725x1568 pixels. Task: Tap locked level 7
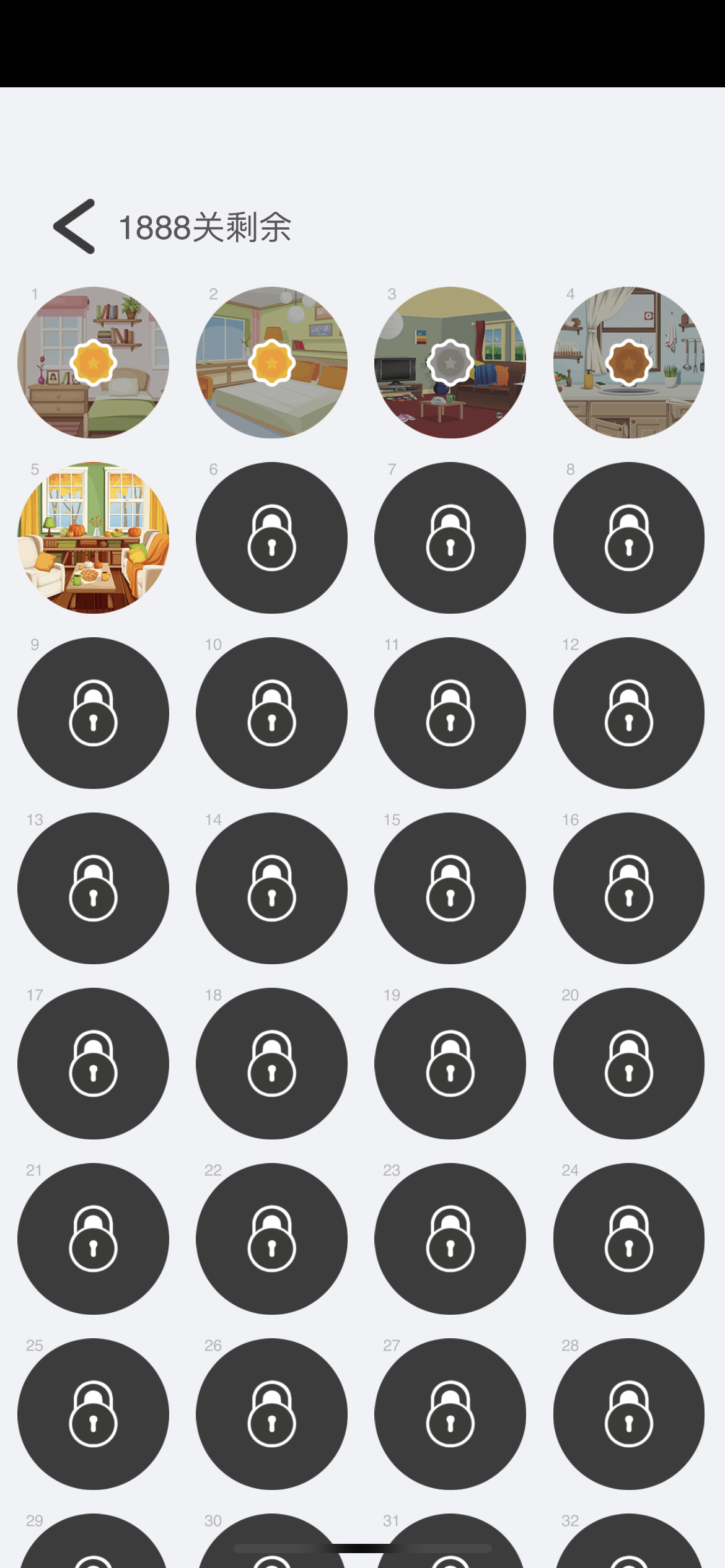[450, 538]
